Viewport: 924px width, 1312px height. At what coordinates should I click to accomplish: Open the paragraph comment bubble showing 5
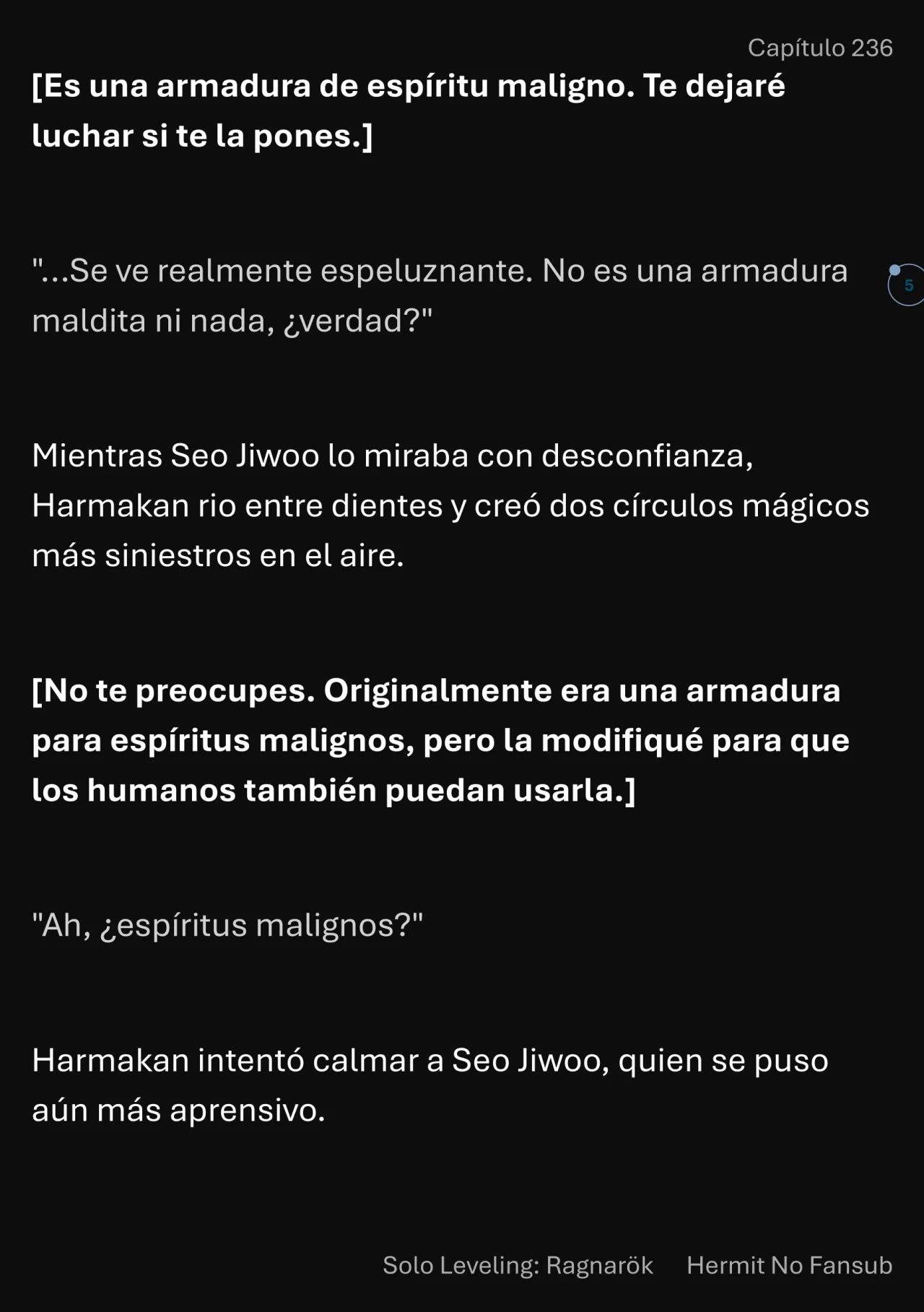(x=907, y=285)
